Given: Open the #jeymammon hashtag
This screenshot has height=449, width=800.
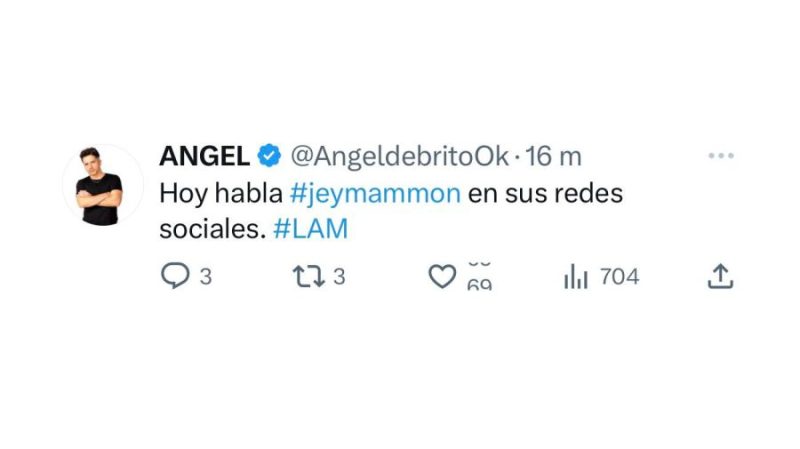Looking at the screenshot, I should point(375,192).
